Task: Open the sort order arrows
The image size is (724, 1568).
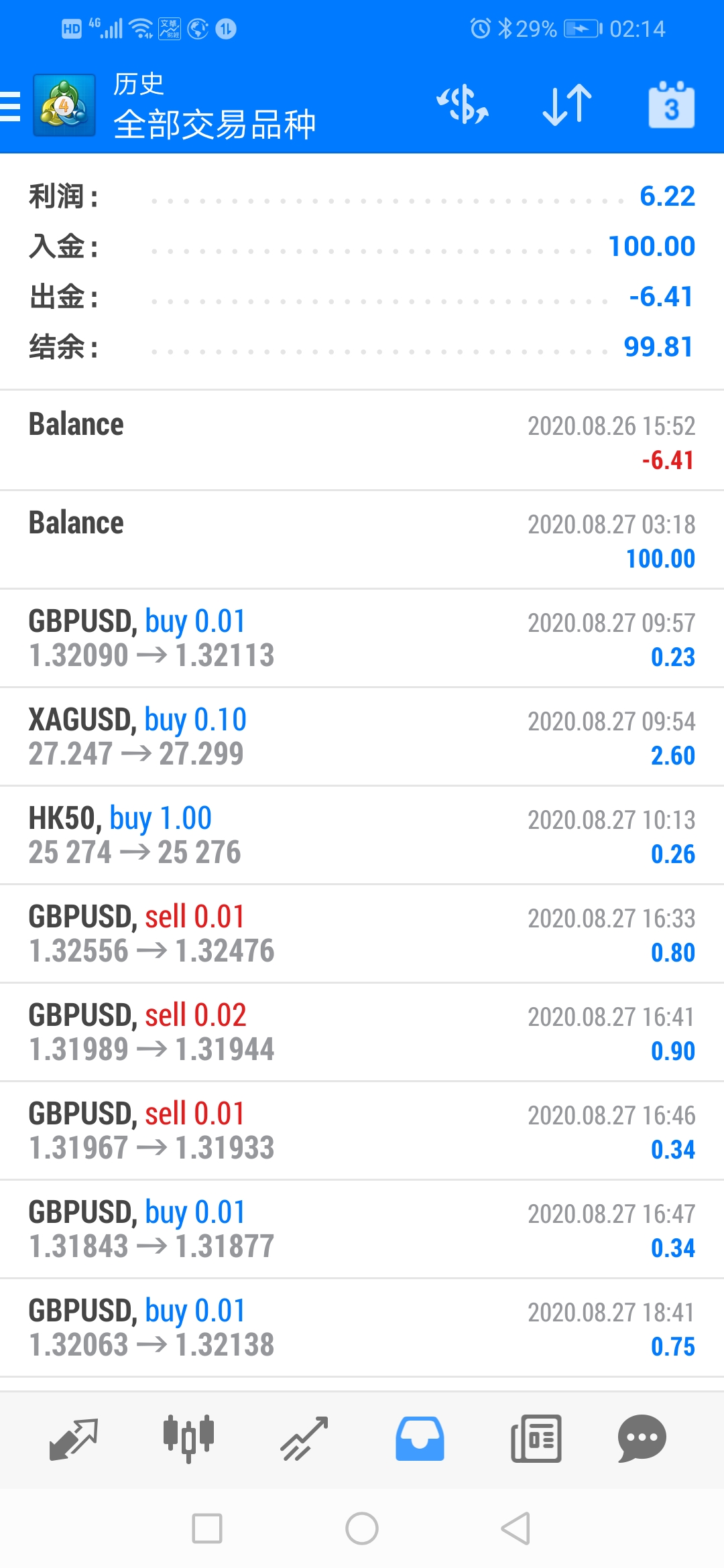Action: [x=567, y=105]
